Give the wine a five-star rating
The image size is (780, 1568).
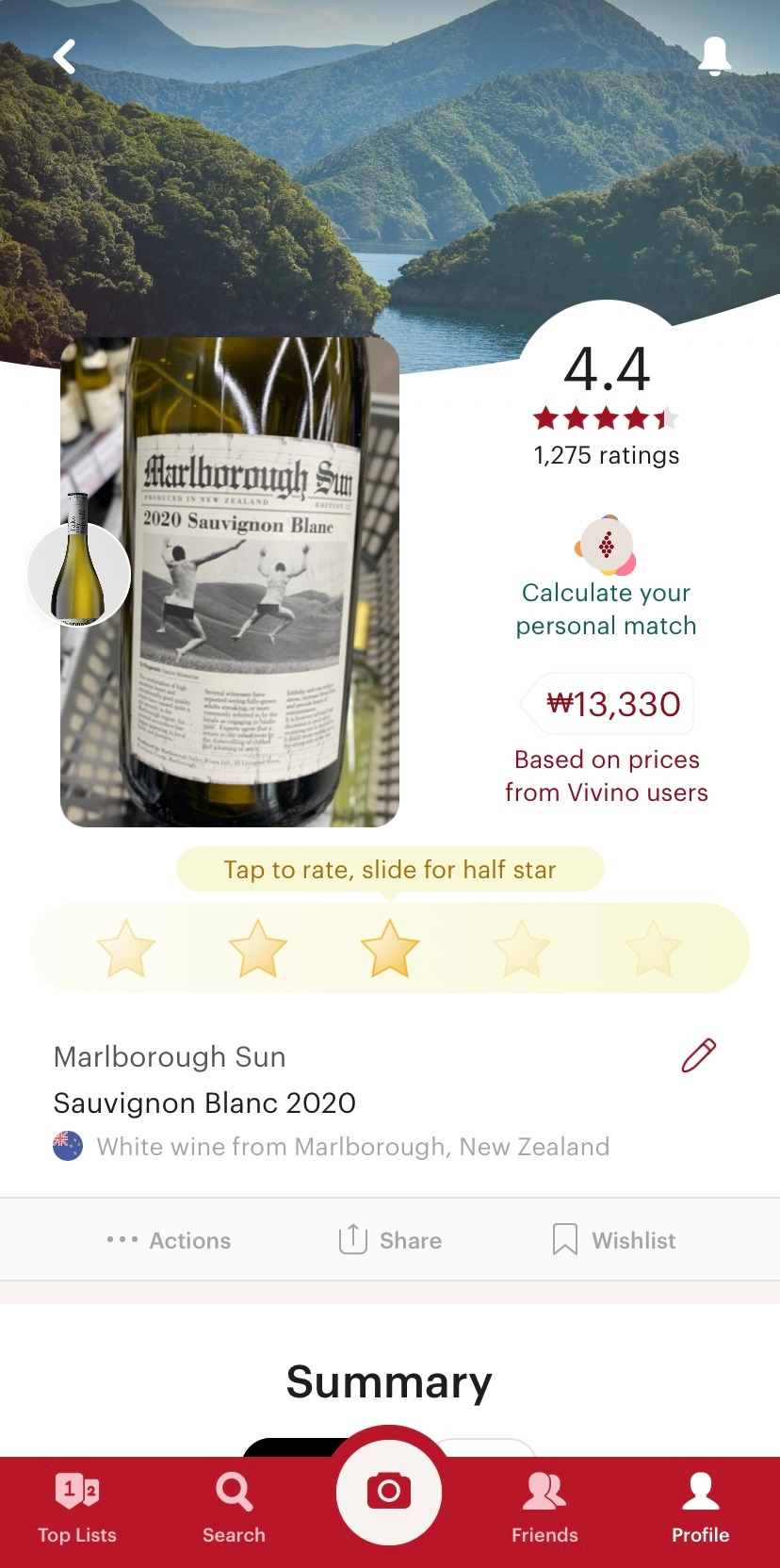point(653,948)
